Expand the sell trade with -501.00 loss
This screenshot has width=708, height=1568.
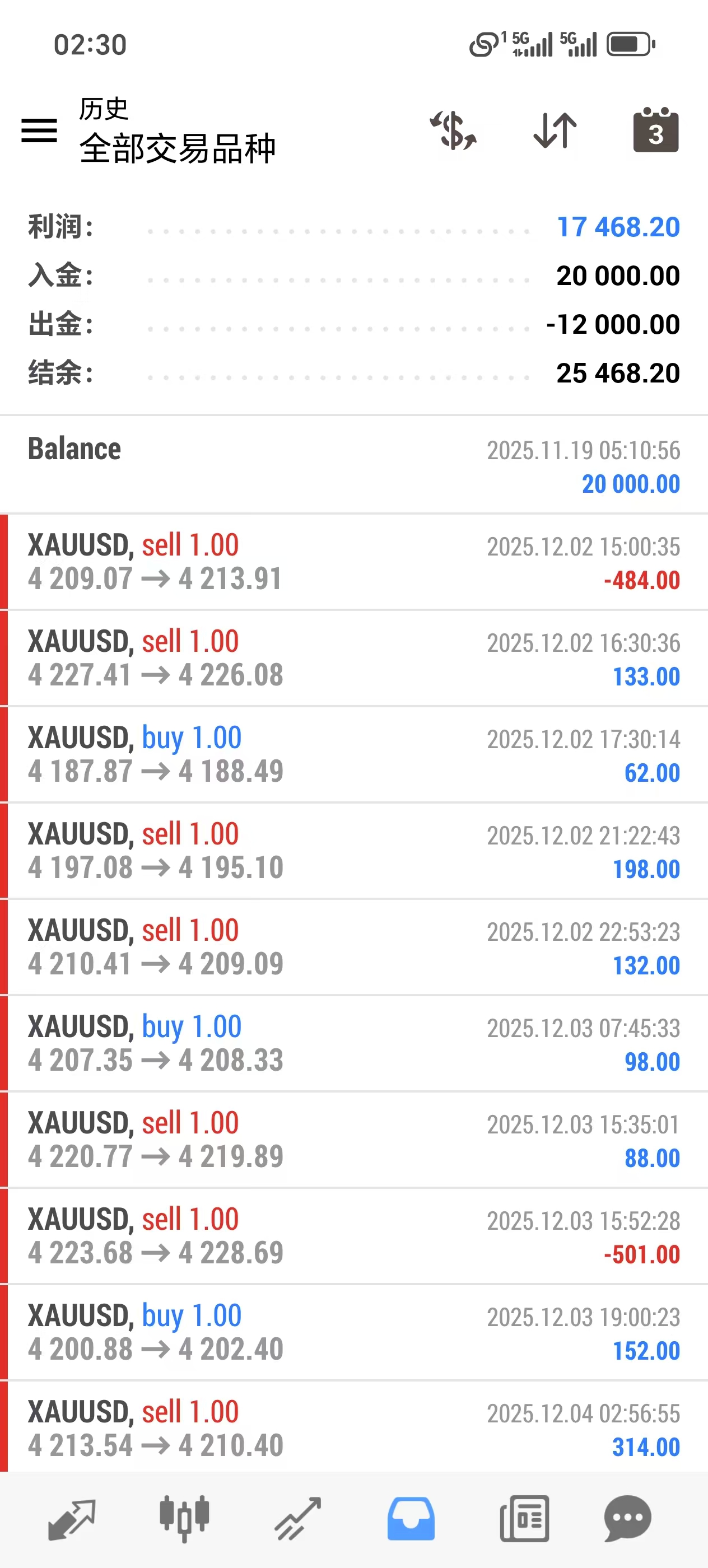point(353,1236)
